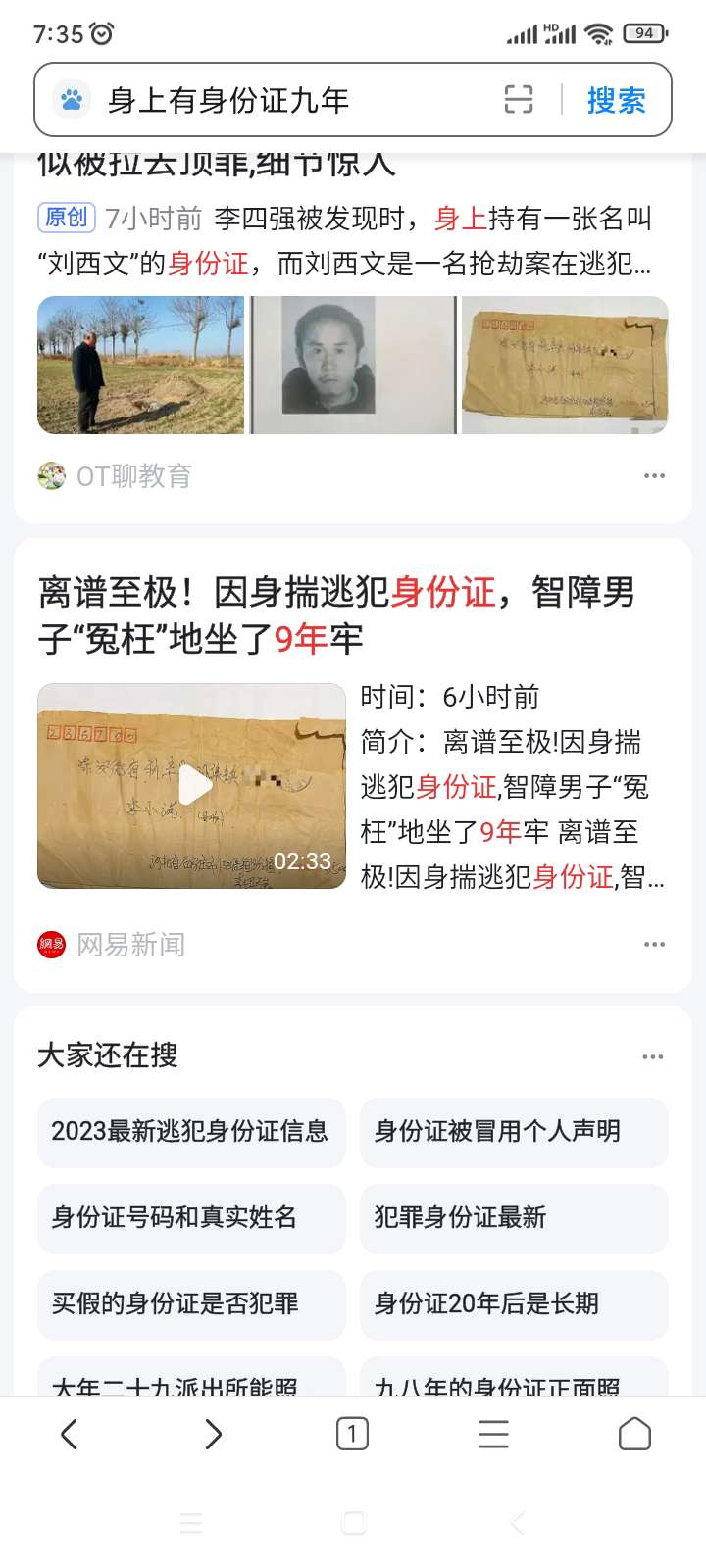Select the 犯罪身份证最新 suggestion
706x1568 pixels.
click(x=514, y=1218)
